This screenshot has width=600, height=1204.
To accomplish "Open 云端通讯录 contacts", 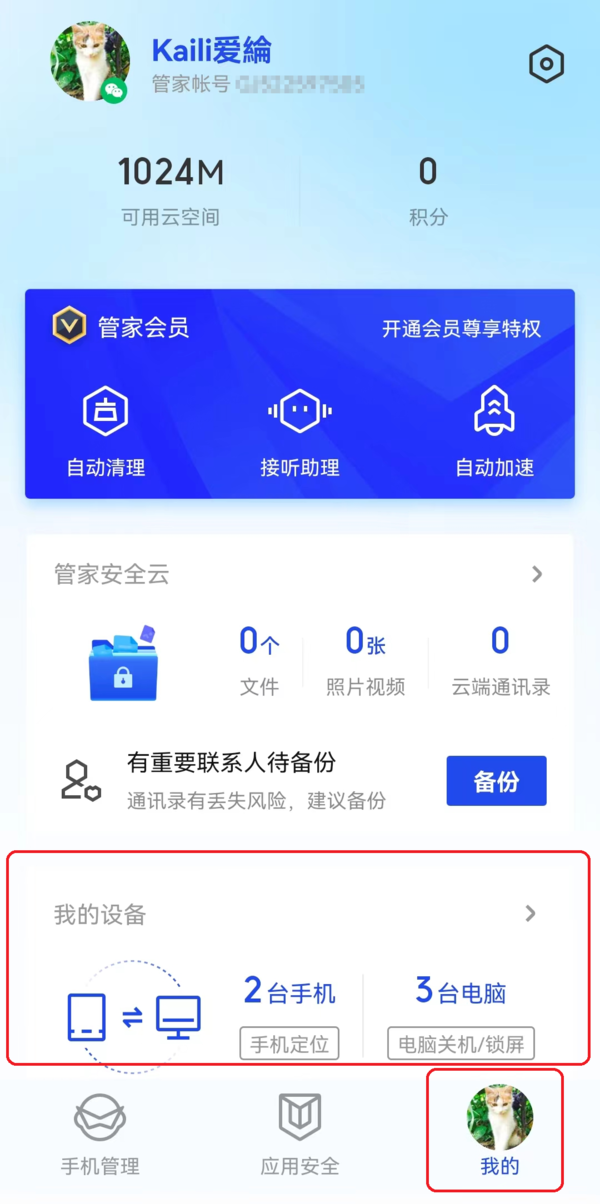I will pos(500,661).
